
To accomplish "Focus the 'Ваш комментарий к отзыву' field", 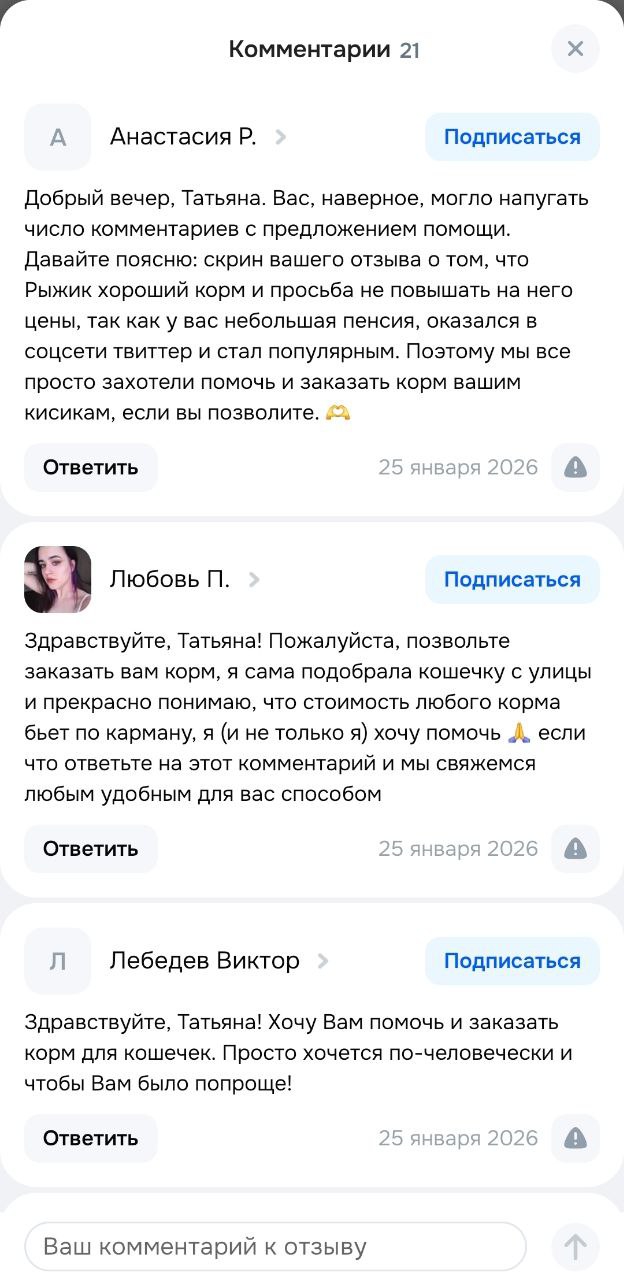I will coord(275,1247).
